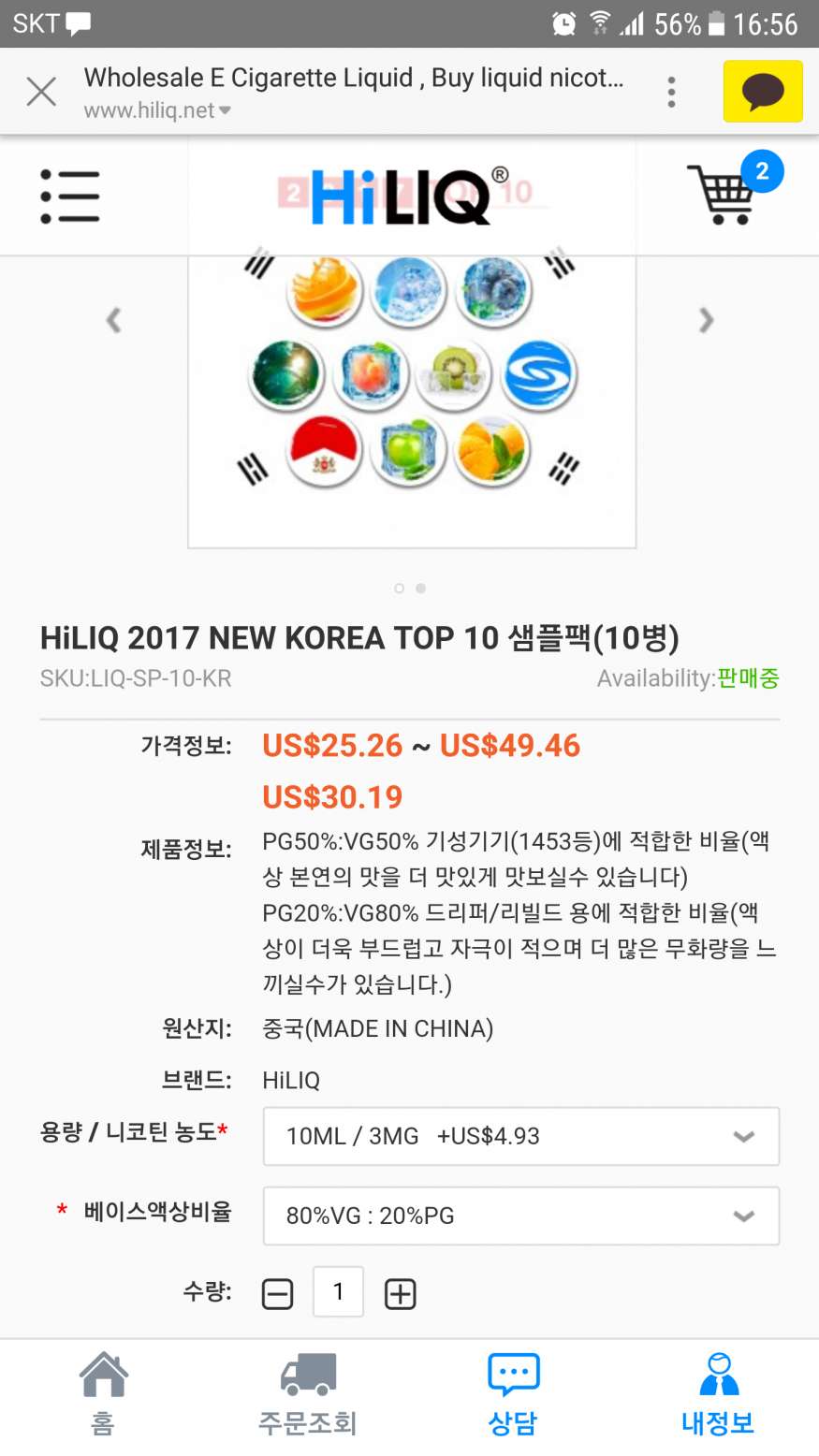This screenshot has width=819, height=1456.
Task: Switch to the 주문조회 tab
Action: (307, 1394)
